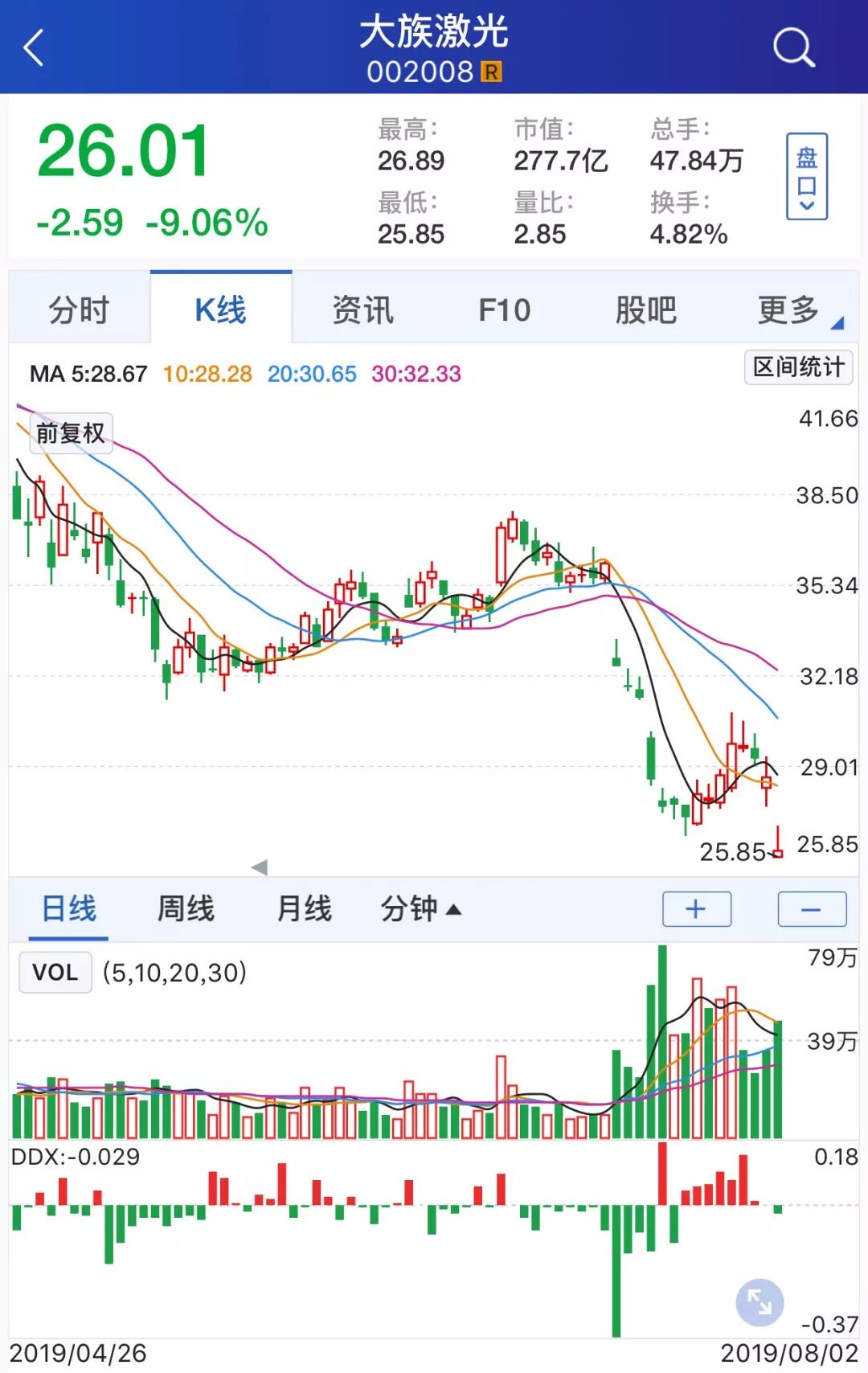
Task: Select the 日线 daily chart
Action: pyautogui.click(x=68, y=909)
